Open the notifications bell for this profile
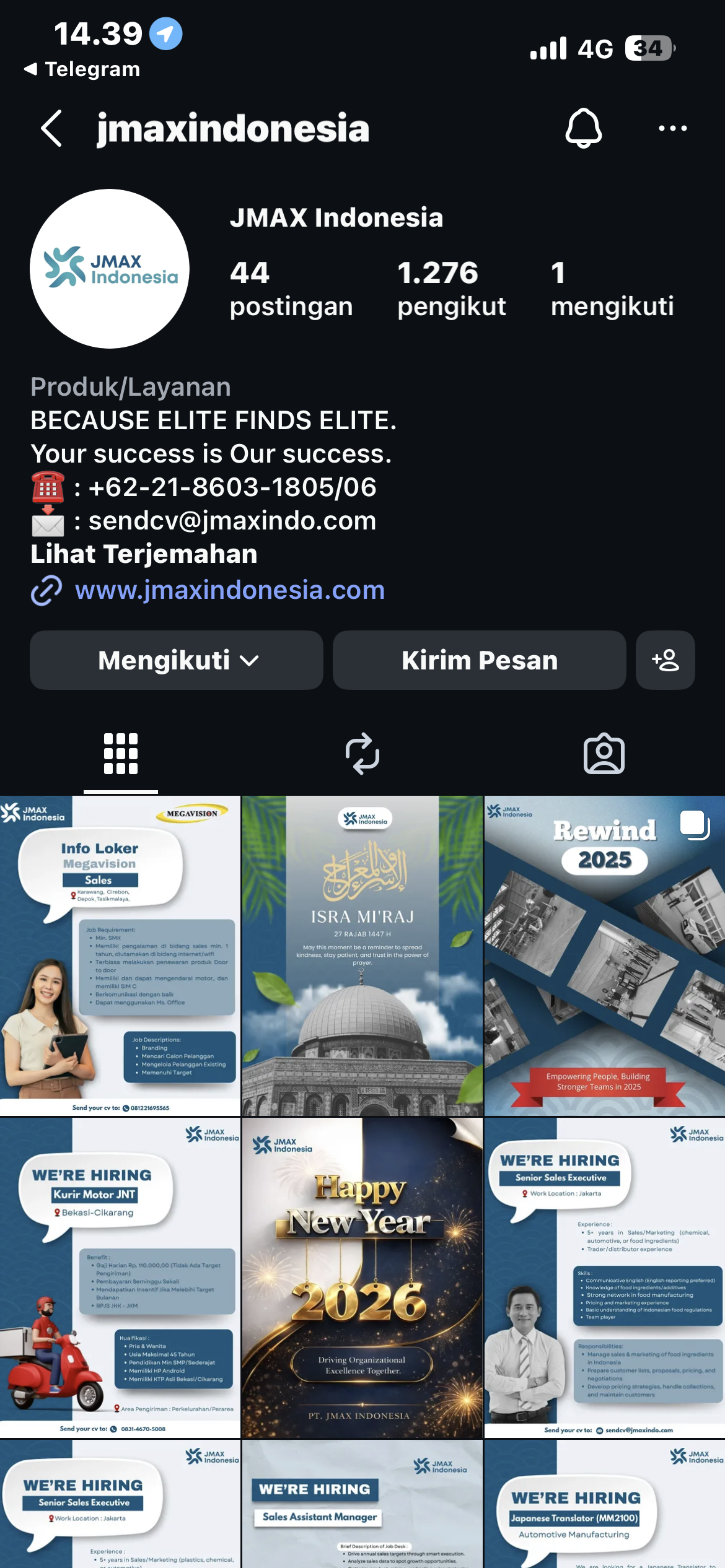 coord(583,128)
